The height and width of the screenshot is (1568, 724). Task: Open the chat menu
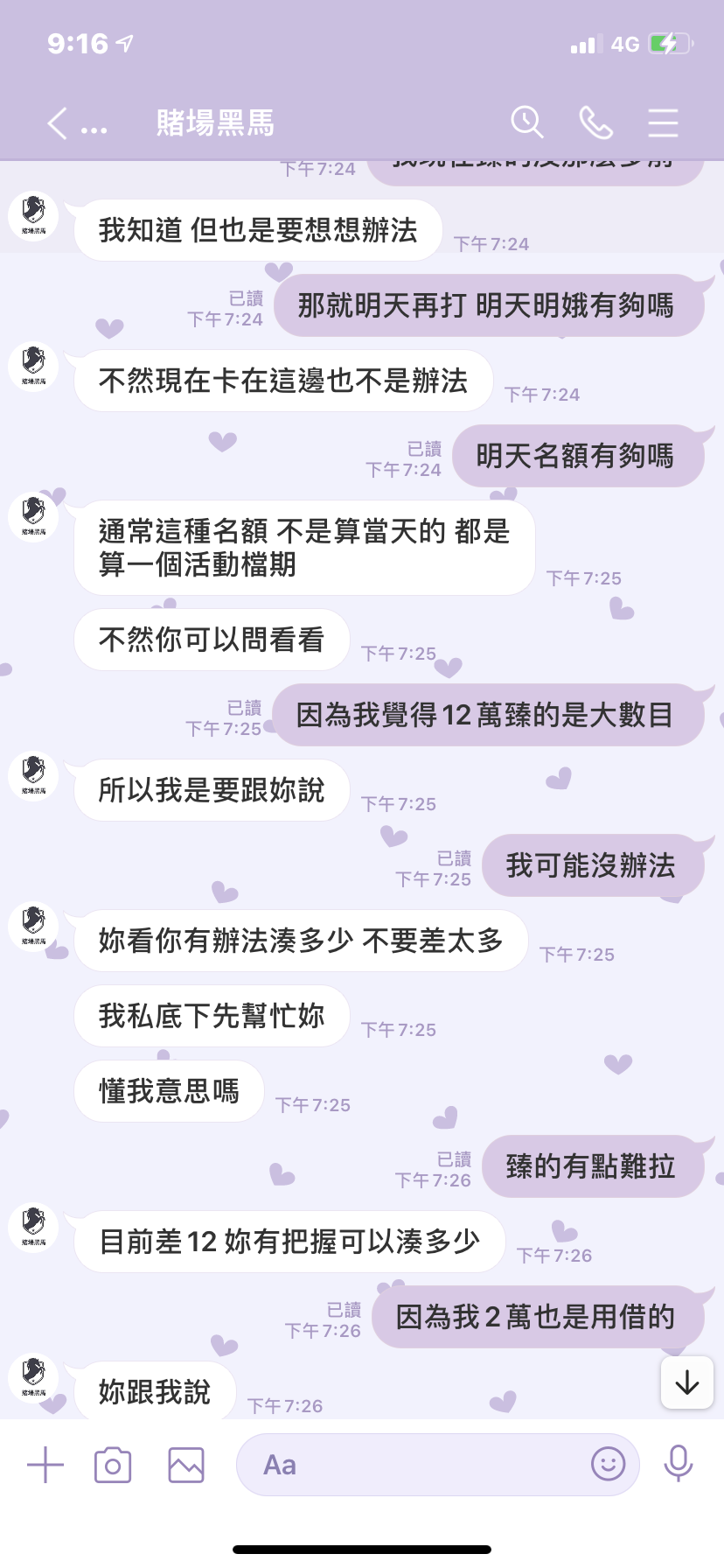tap(663, 122)
